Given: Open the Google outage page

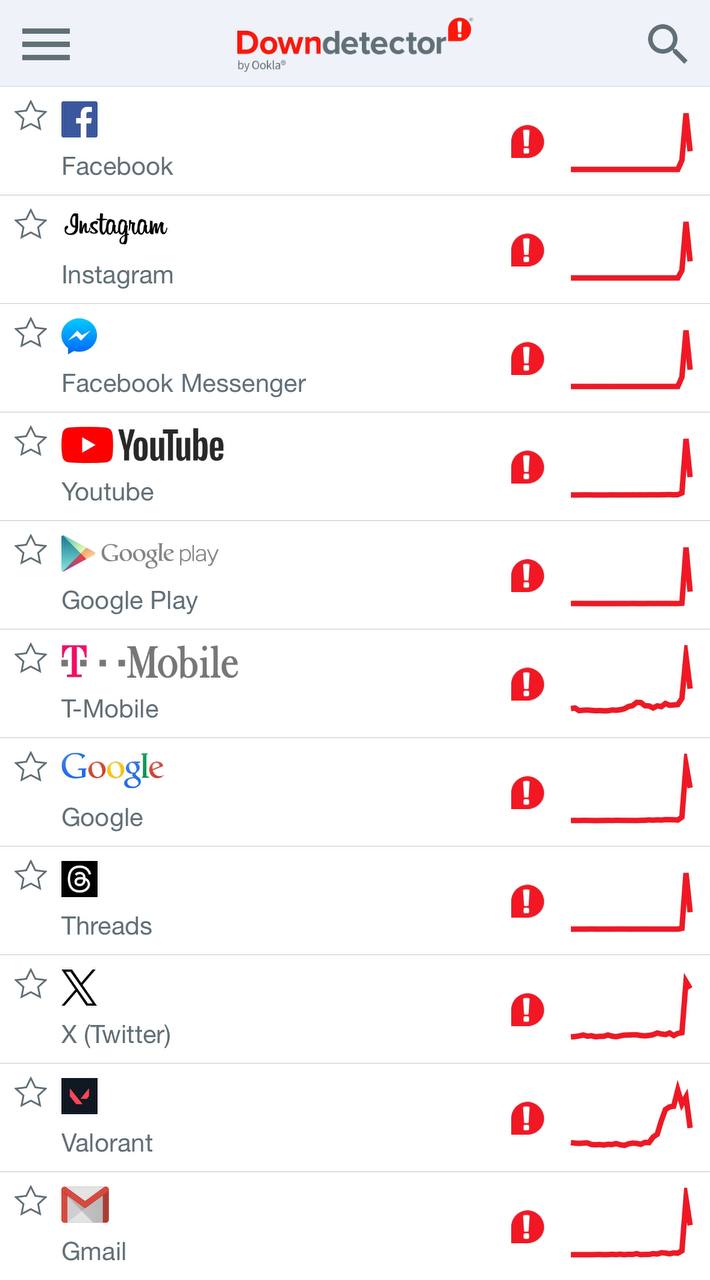Looking at the screenshot, I should (x=102, y=817).
